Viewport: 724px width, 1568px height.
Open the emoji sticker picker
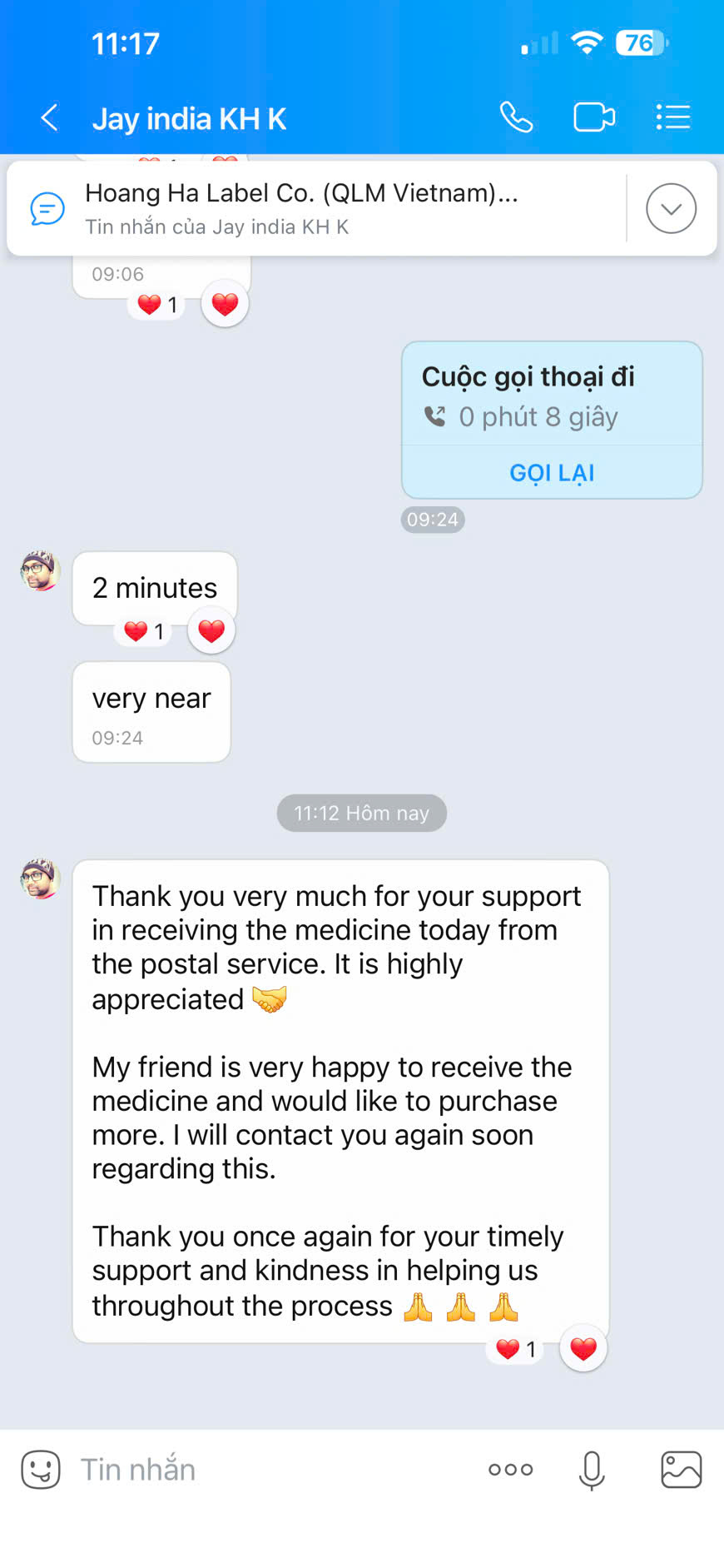[41, 1470]
